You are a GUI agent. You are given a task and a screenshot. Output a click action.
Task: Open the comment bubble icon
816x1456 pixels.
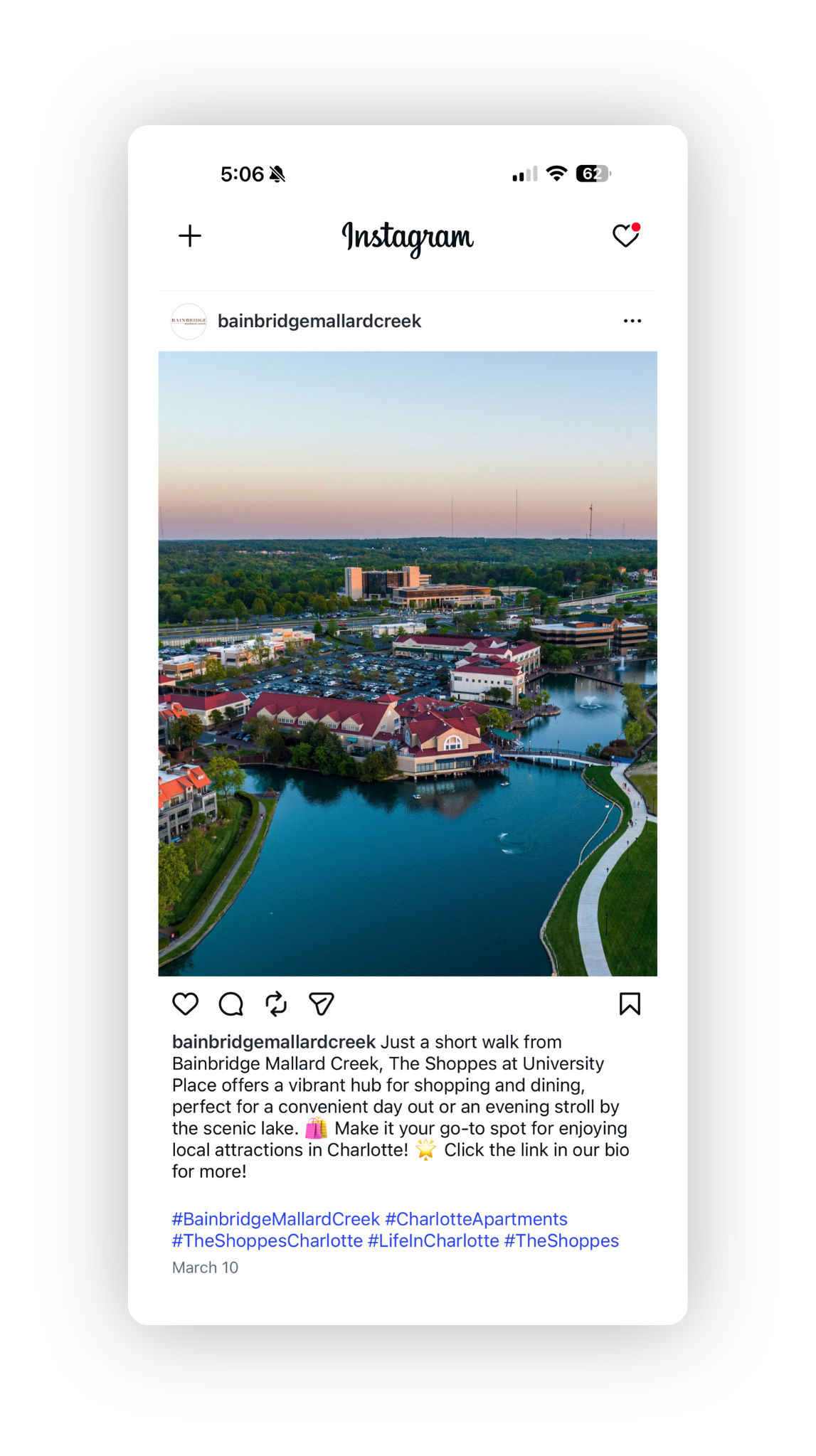coord(230,1004)
